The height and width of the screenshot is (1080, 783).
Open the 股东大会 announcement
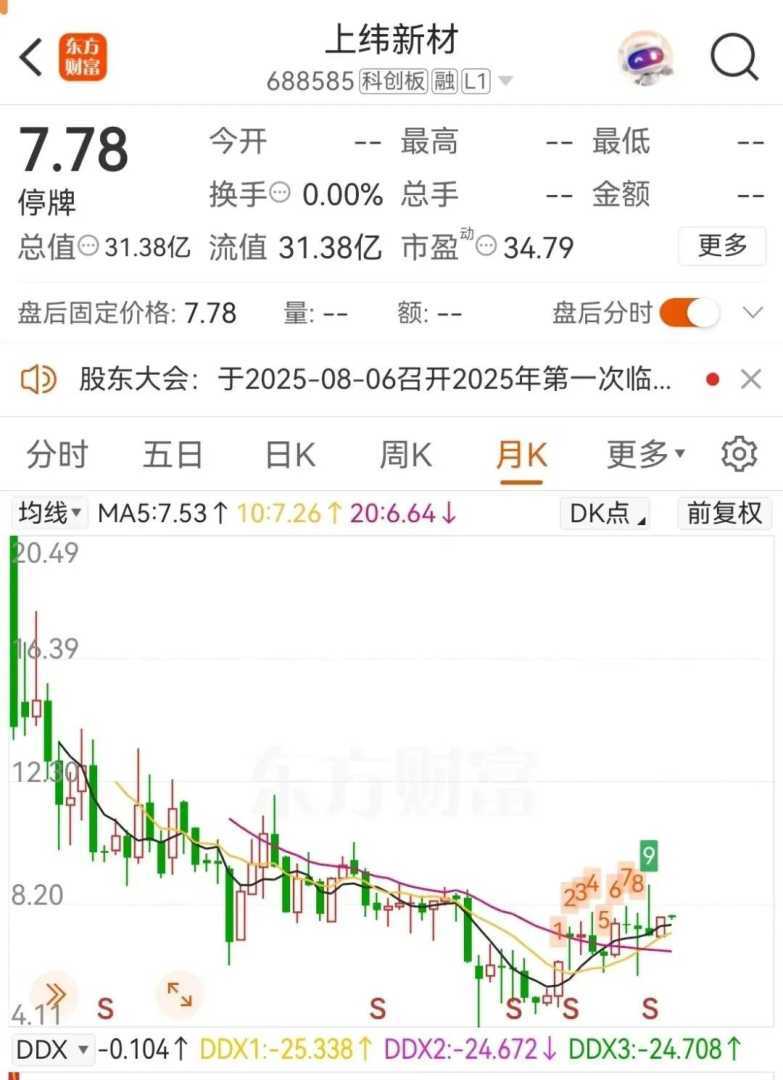click(375, 380)
